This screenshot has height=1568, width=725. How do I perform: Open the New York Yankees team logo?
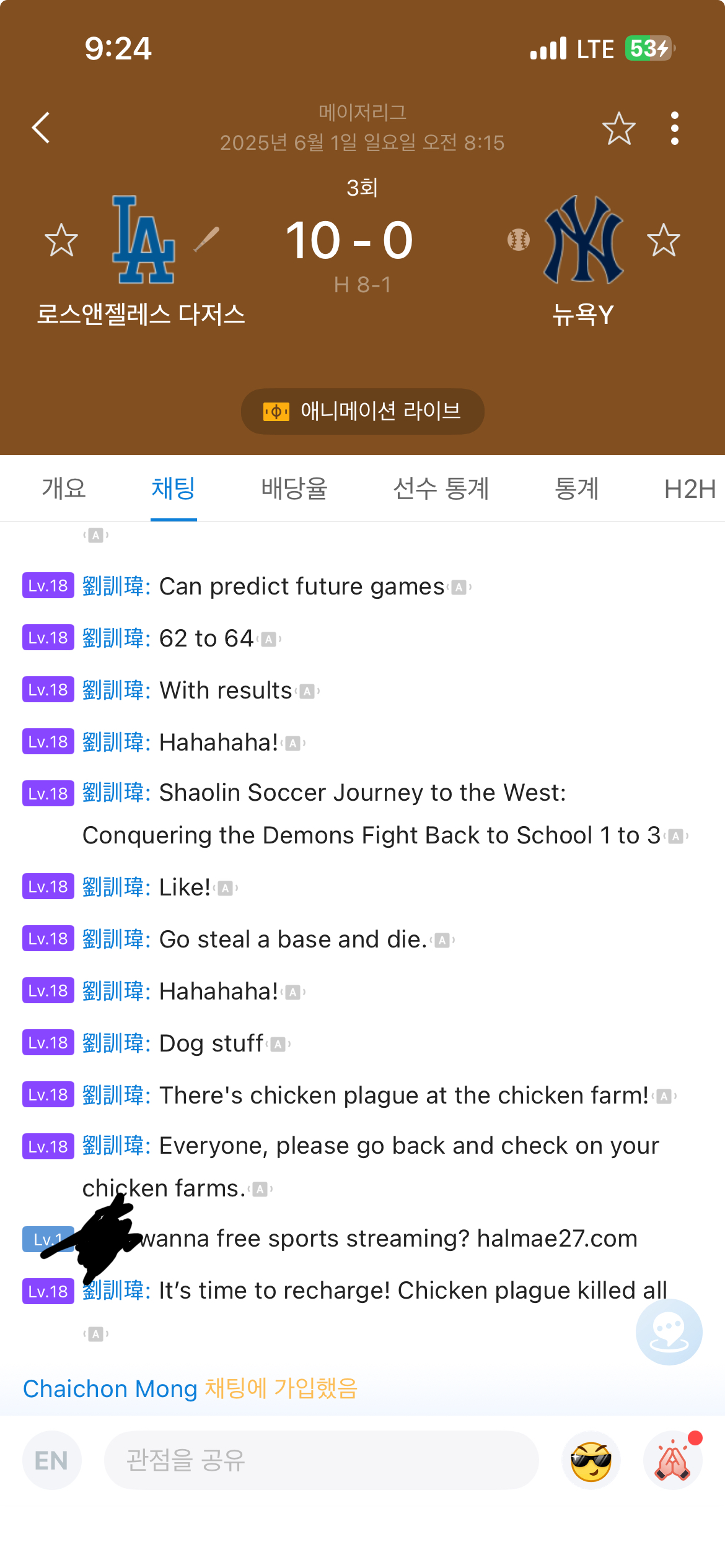click(x=583, y=240)
